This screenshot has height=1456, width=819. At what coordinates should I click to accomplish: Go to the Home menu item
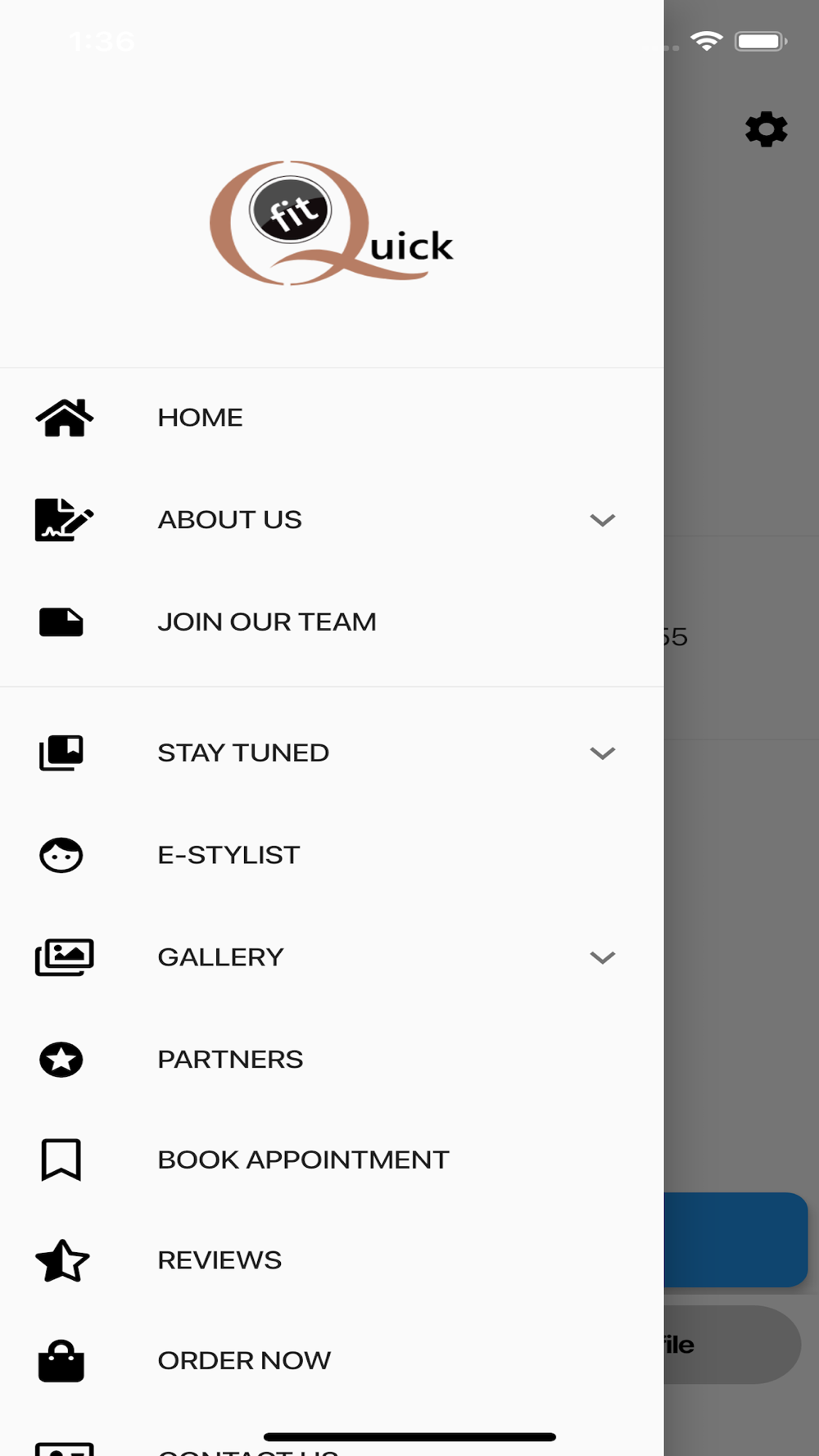click(332, 418)
